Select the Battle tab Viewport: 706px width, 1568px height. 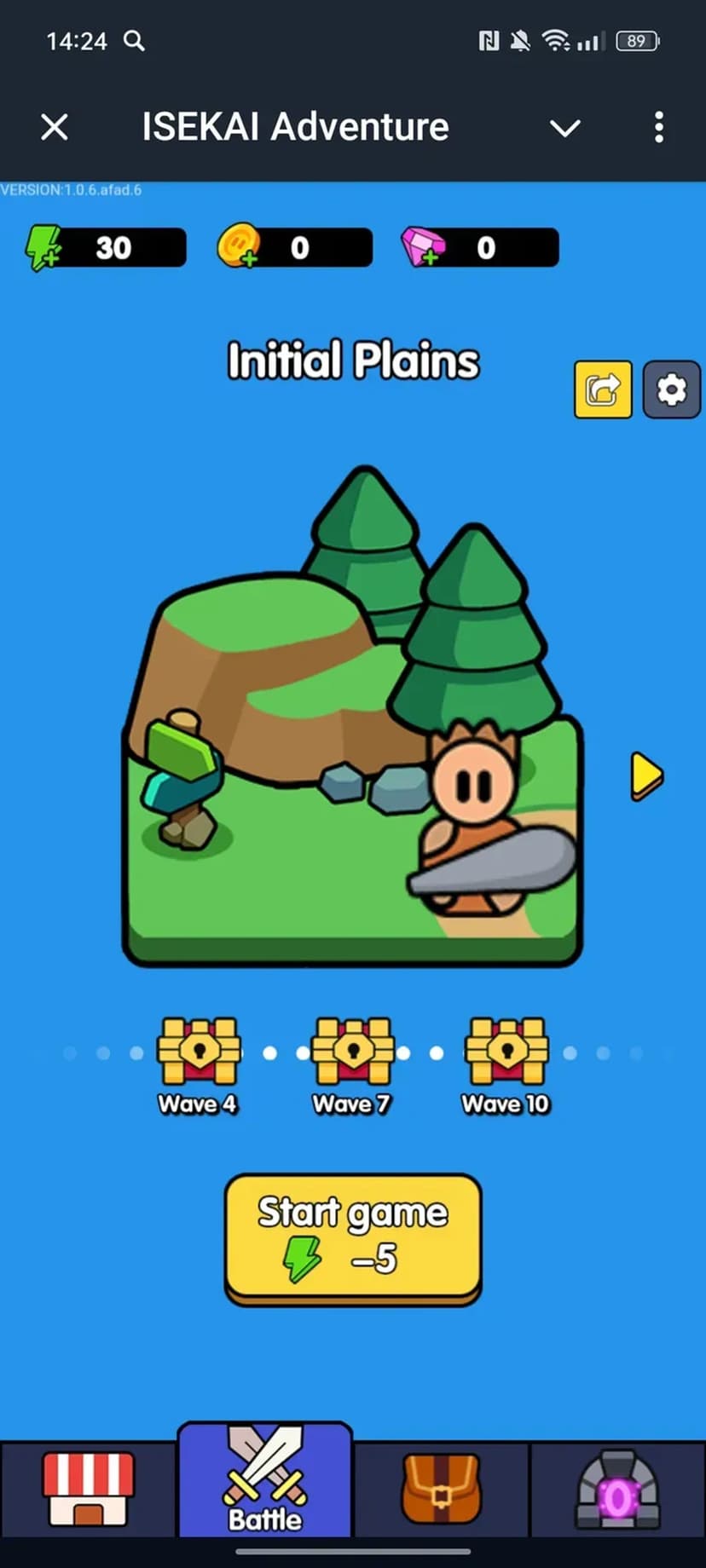click(x=265, y=1483)
